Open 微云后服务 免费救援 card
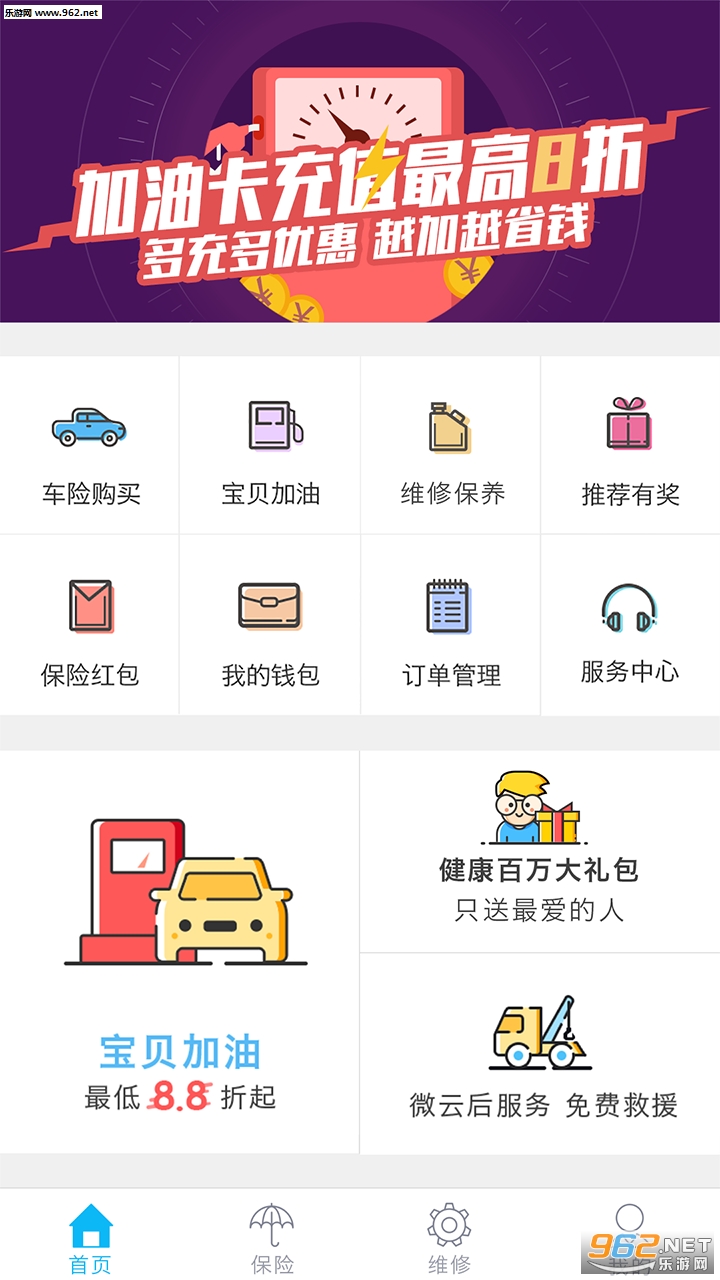The width and height of the screenshot is (720, 1280). pyautogui.click(x=540, y=1055)
